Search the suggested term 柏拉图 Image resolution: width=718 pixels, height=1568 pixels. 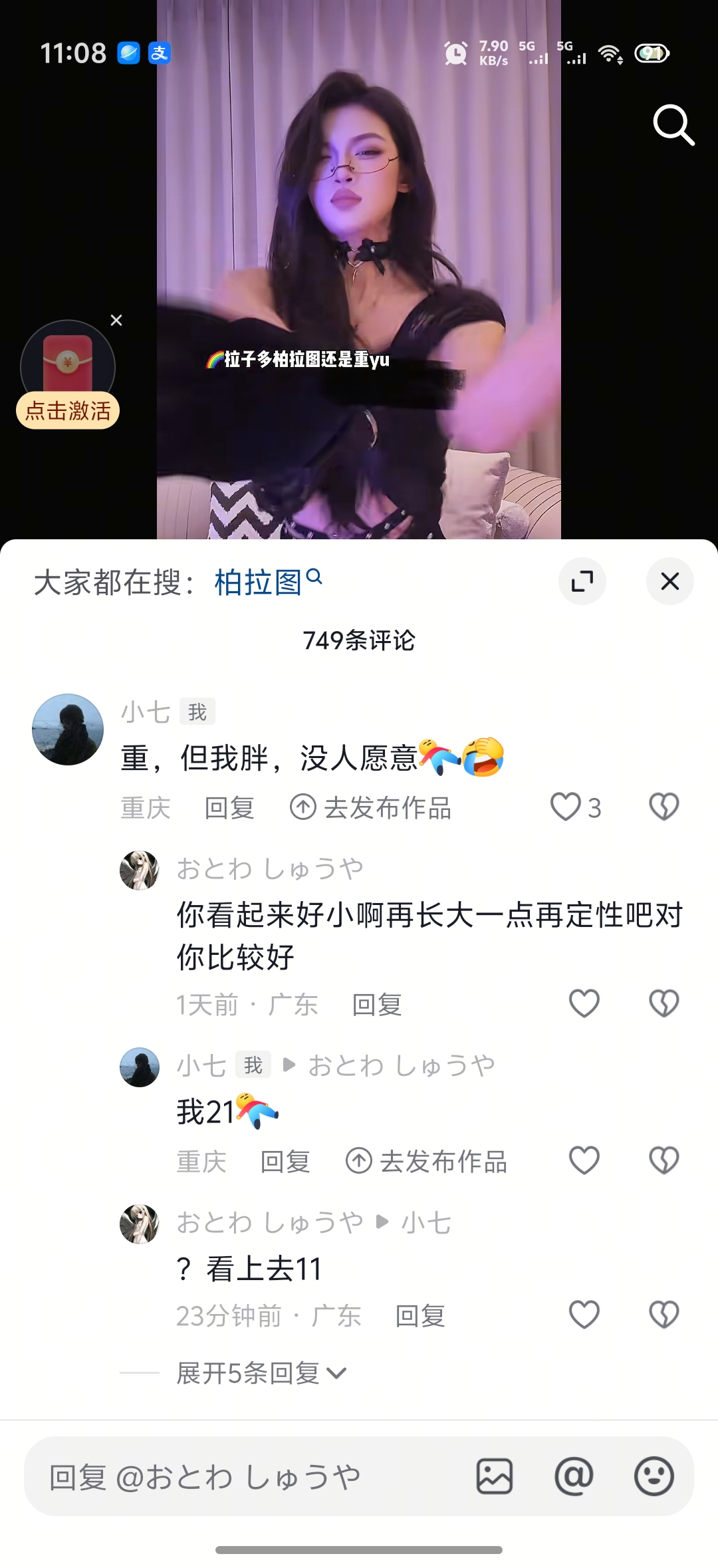pos(268,582)
